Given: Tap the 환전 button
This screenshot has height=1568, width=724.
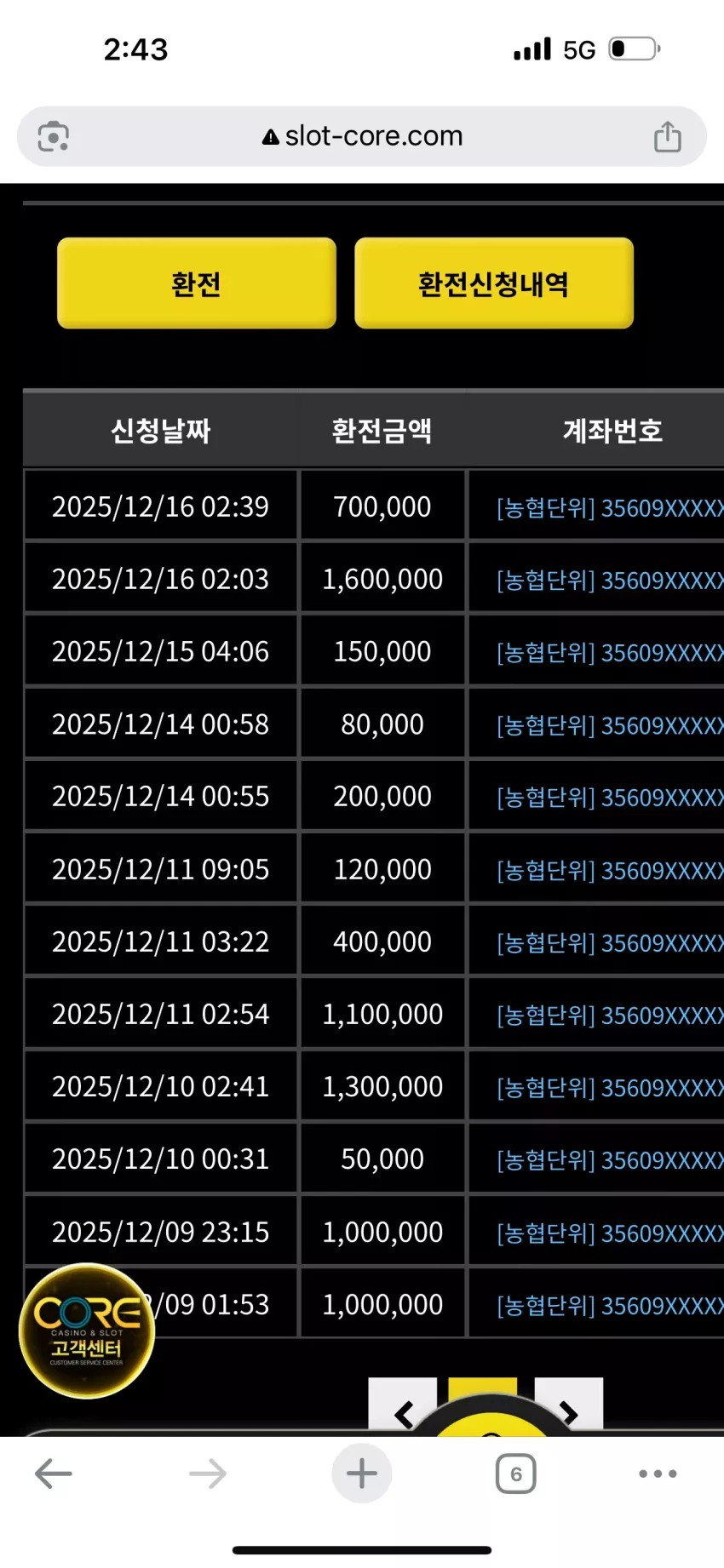Looking at the screenshot, I should 197,283.
